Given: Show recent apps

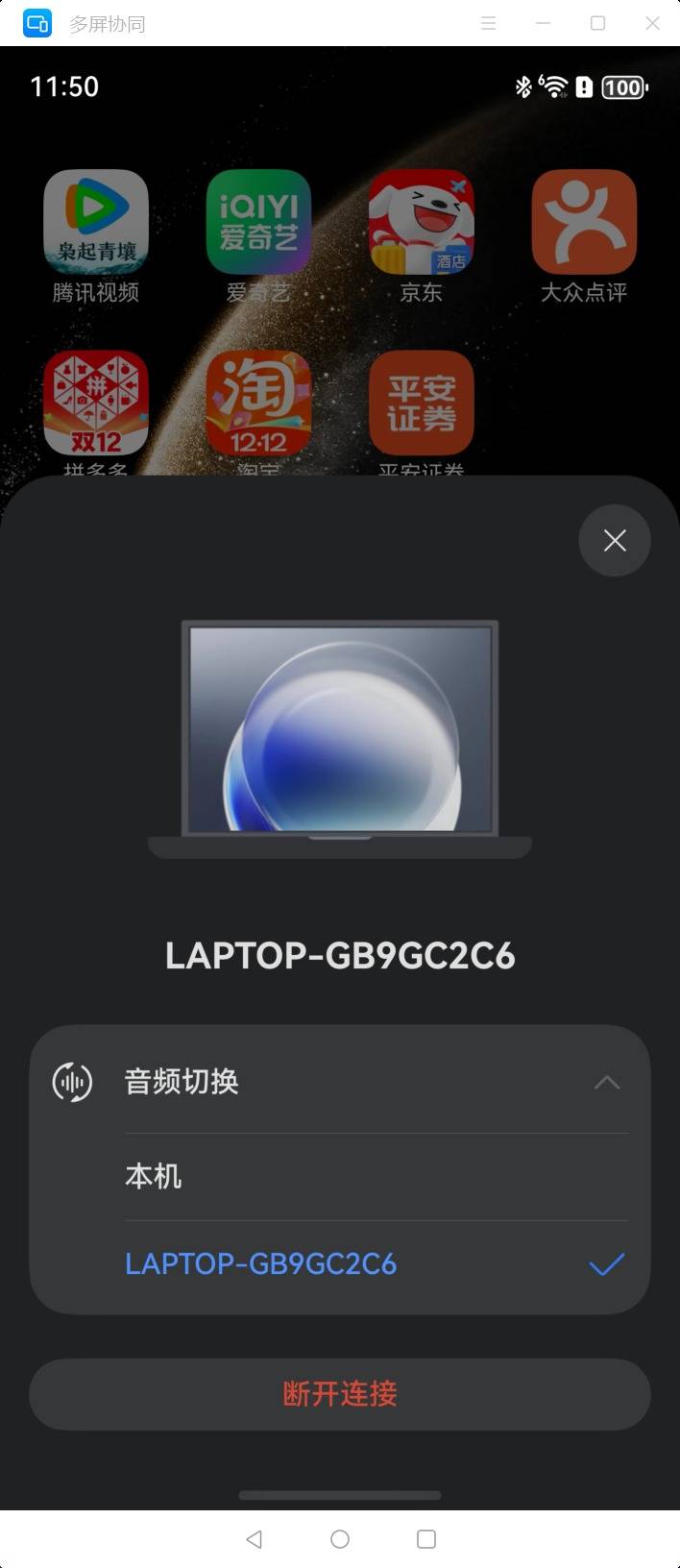Looking at the screenshot, I should [426, 1539].
